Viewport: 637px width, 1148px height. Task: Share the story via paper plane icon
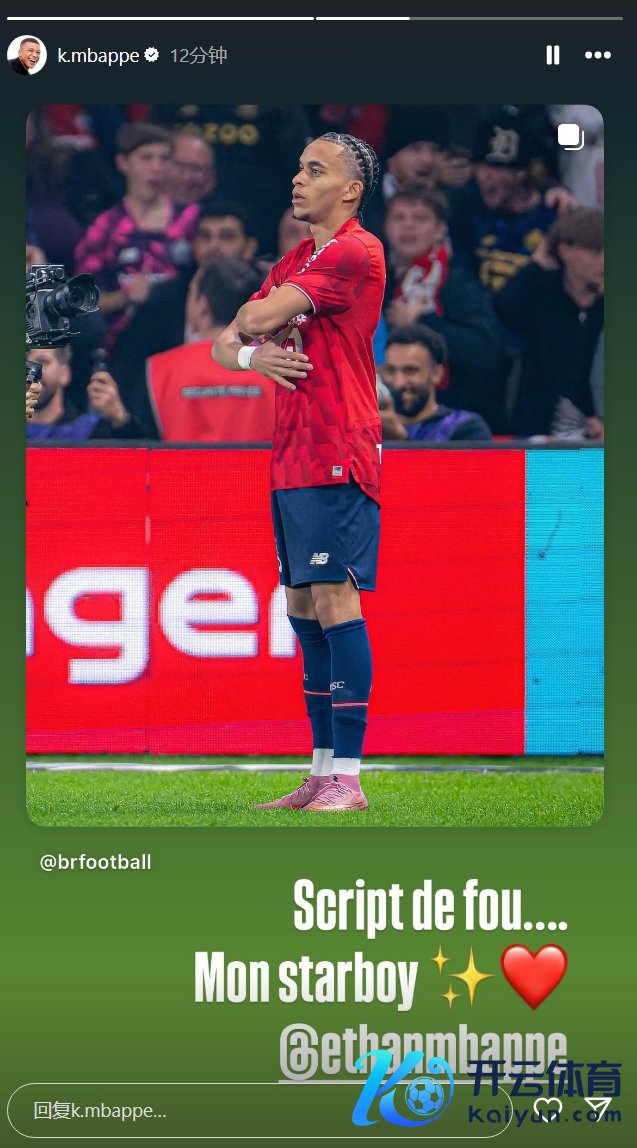(597, 1108)
